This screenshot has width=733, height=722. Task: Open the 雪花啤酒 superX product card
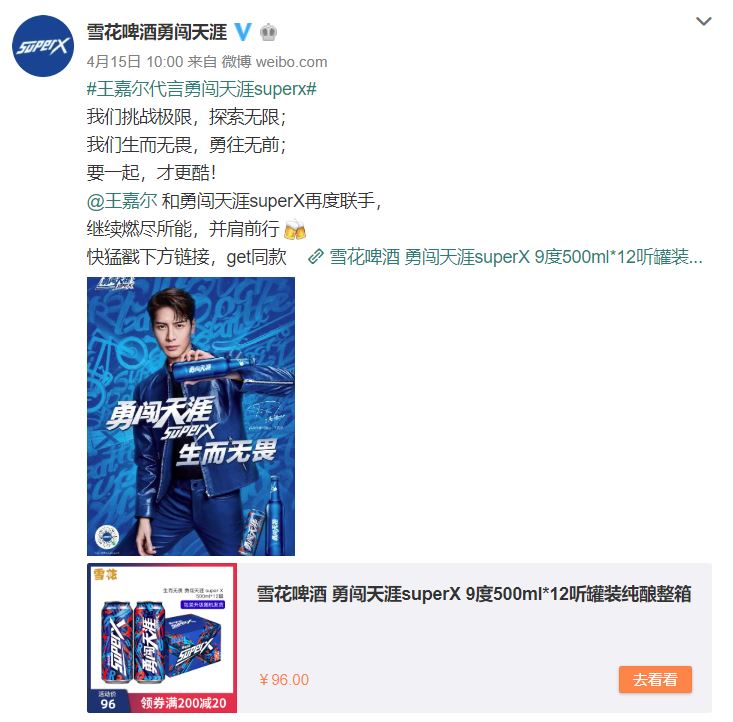[x=473, y=594]
